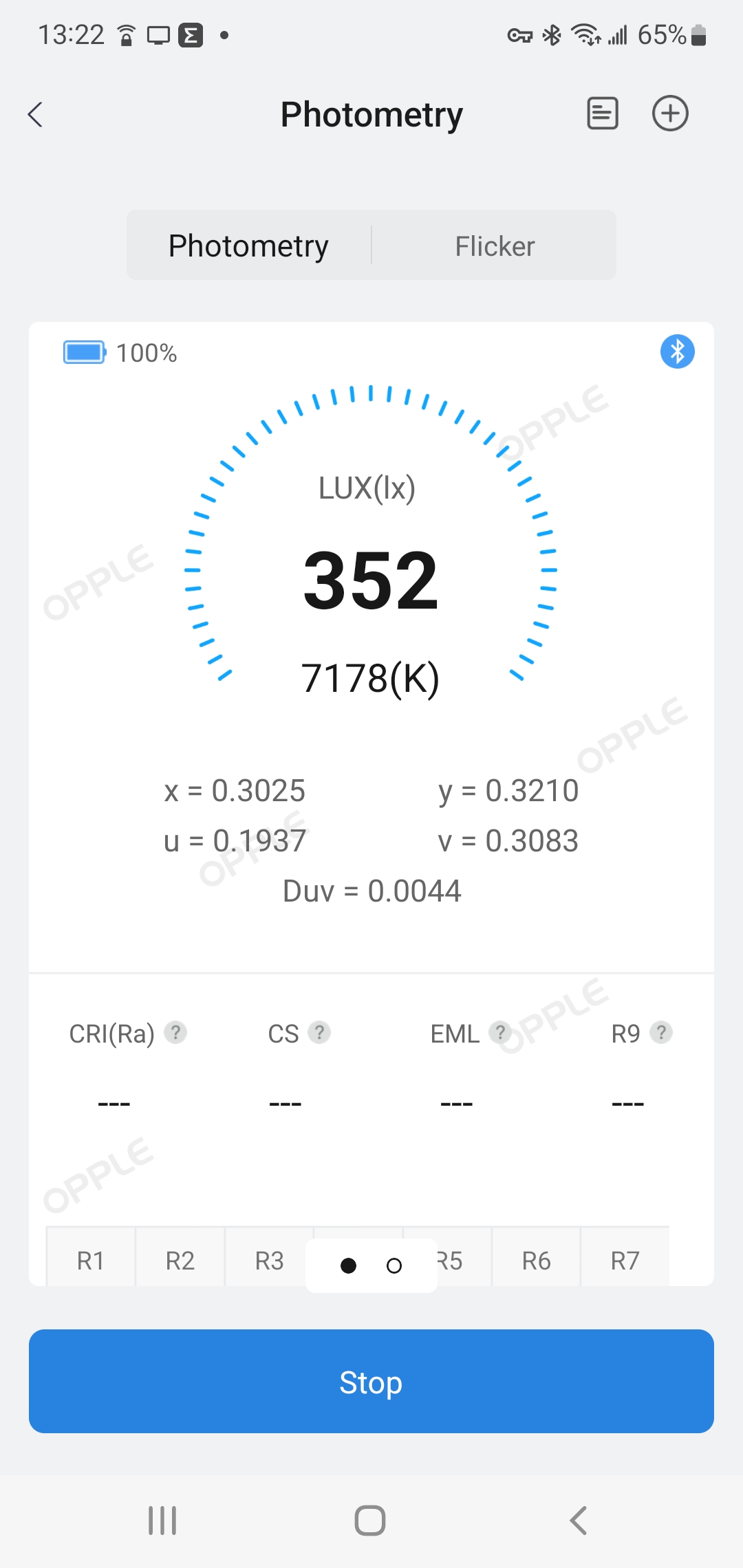Switch to the Flicker tab
This screenshot has width=743, height=1568.
[x=495, y=246]
